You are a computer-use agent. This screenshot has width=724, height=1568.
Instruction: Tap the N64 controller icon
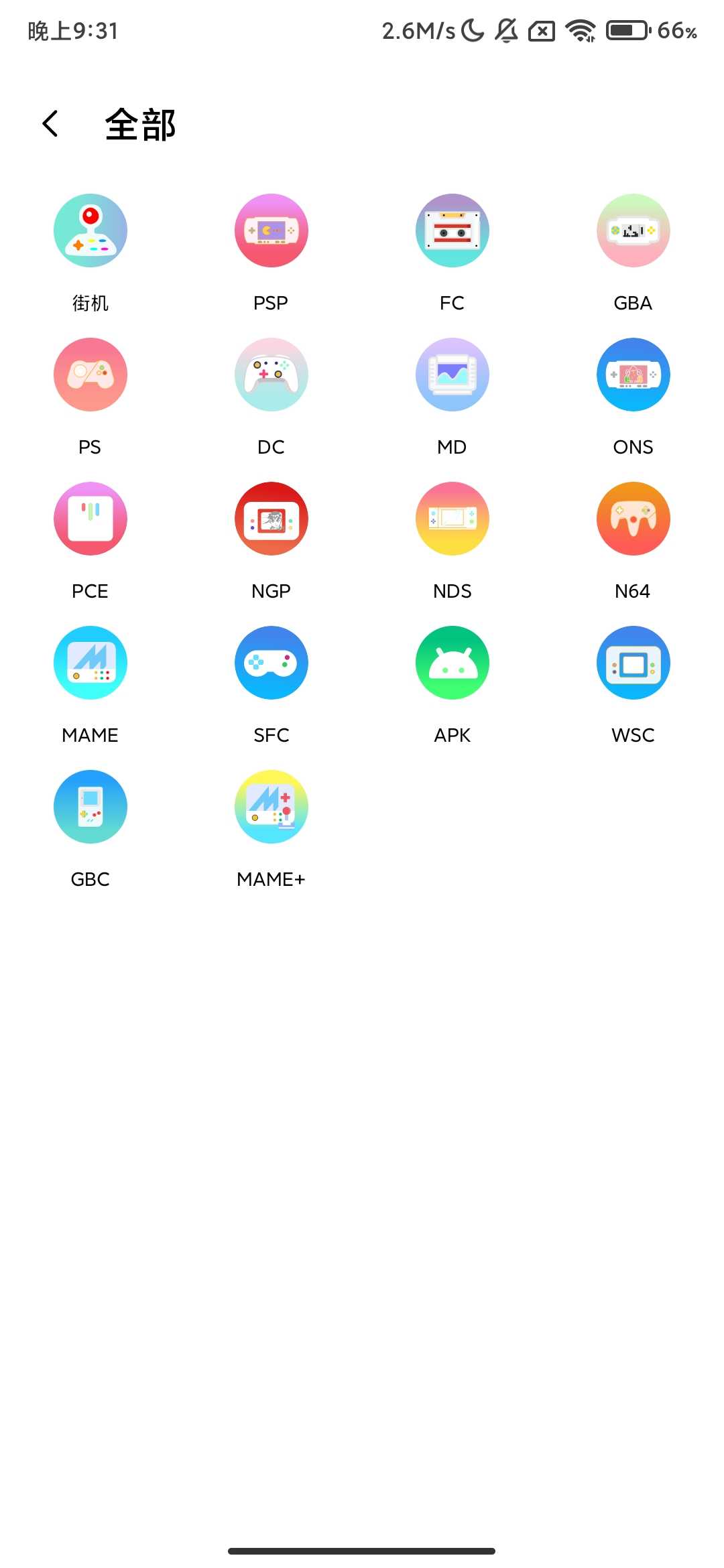coord(633,519)
